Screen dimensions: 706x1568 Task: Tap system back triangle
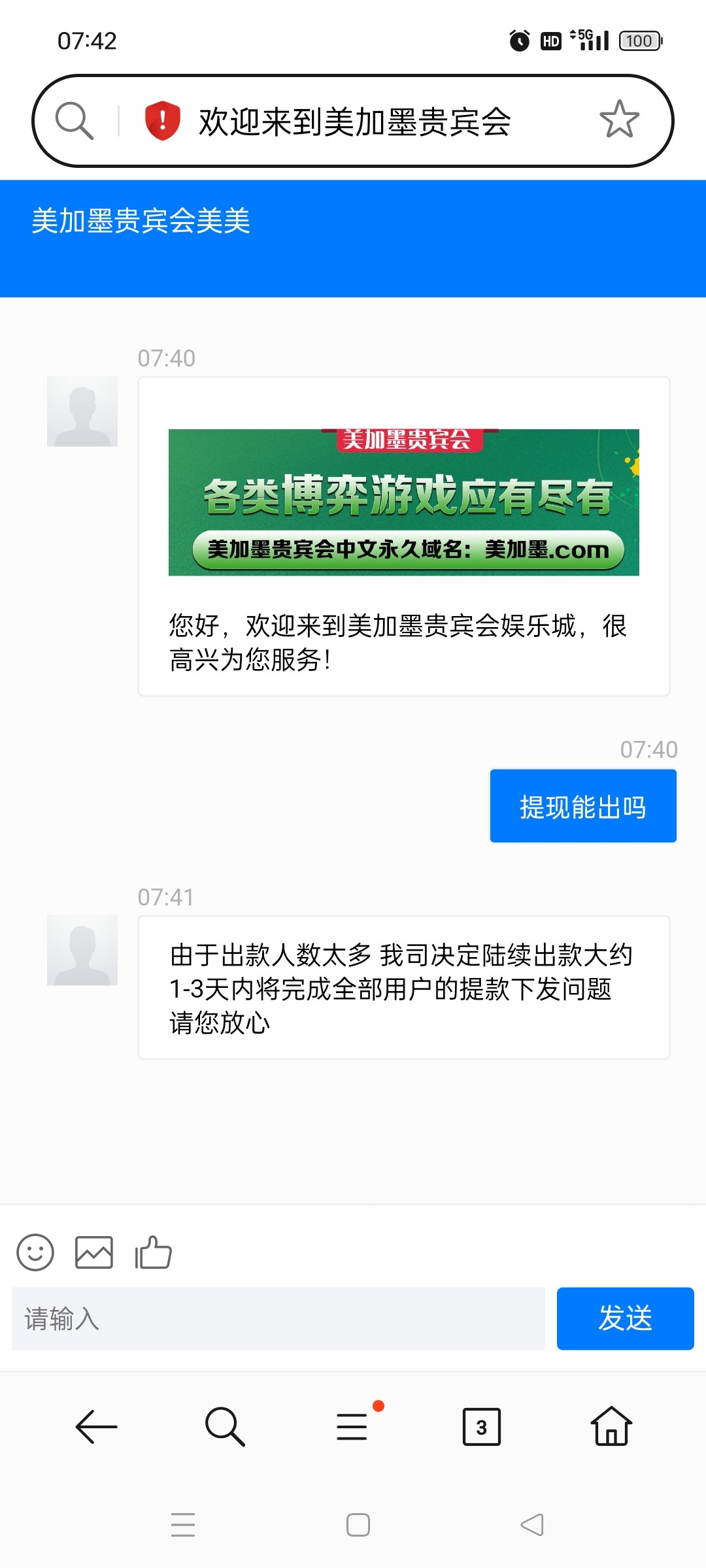532,1525
